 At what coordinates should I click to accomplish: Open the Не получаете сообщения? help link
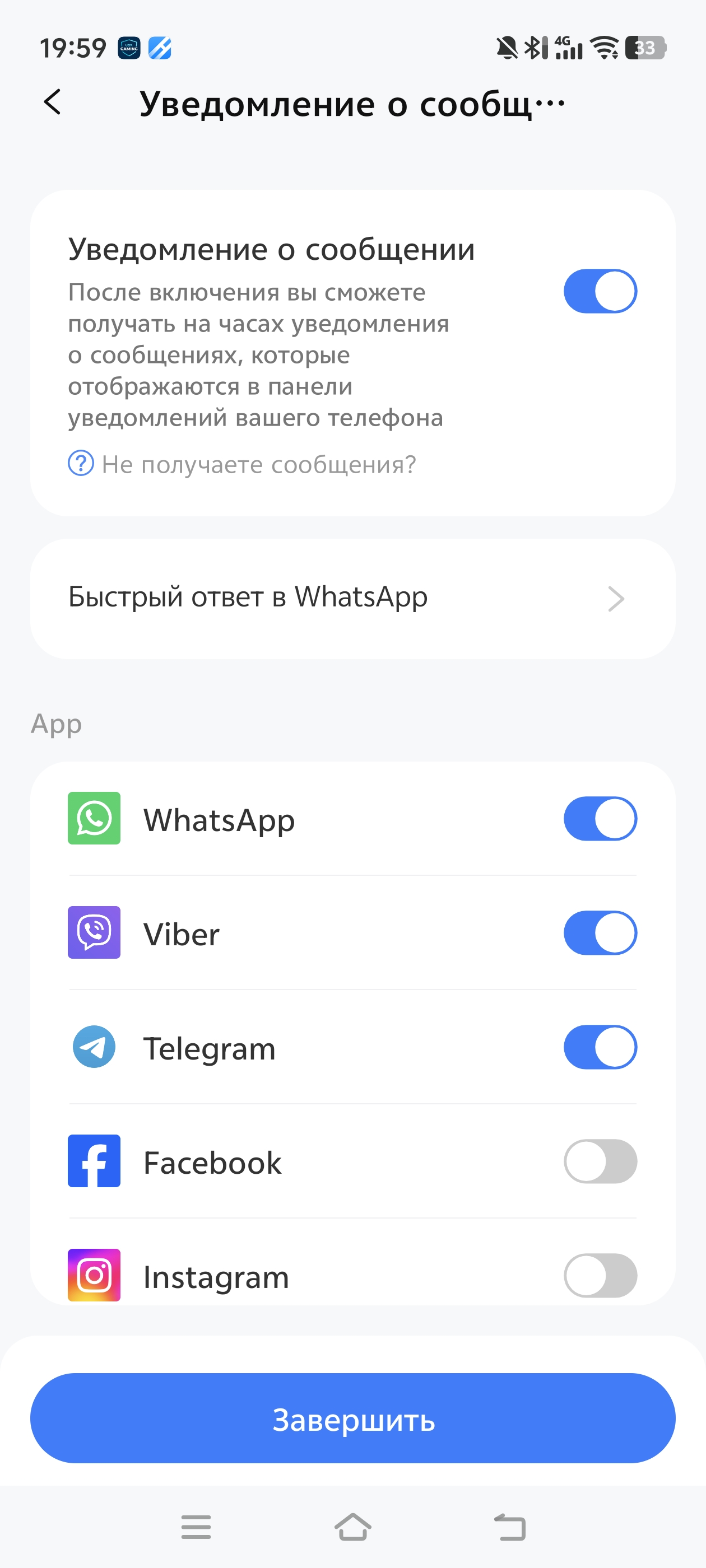[x=242, y=464]
